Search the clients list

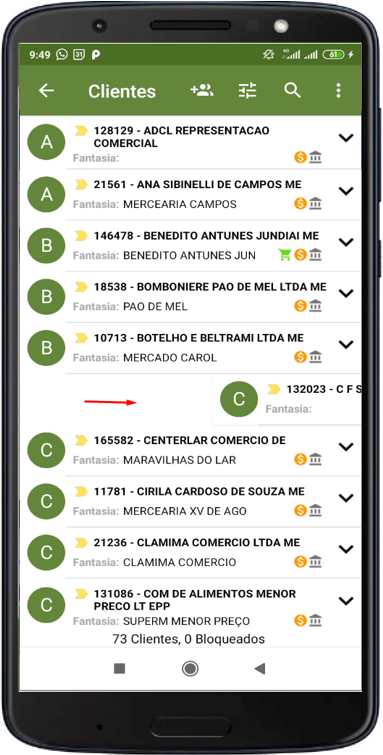coord(292,90)
